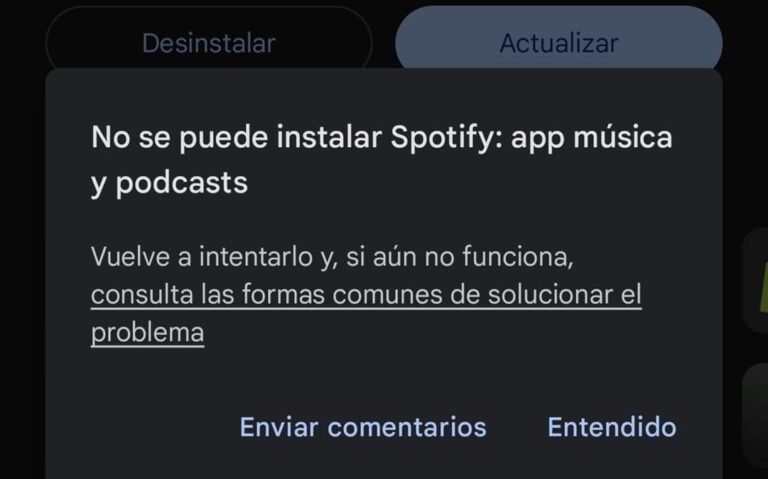
Task: Open the 'consulta las formas comunes' help link
Action: [x=365, y=296]
